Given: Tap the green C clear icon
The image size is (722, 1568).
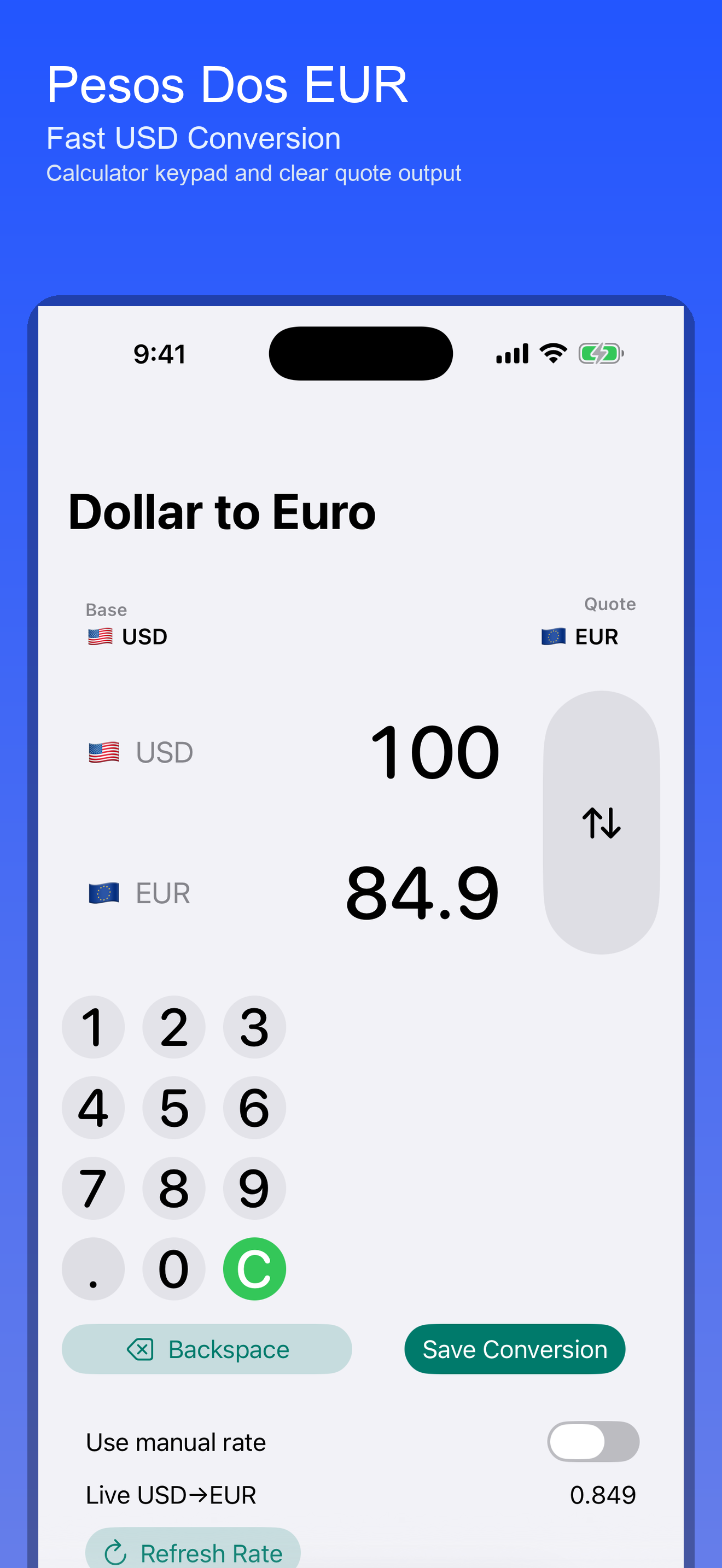Looking at the screenshot, I should pos(254,1269).
